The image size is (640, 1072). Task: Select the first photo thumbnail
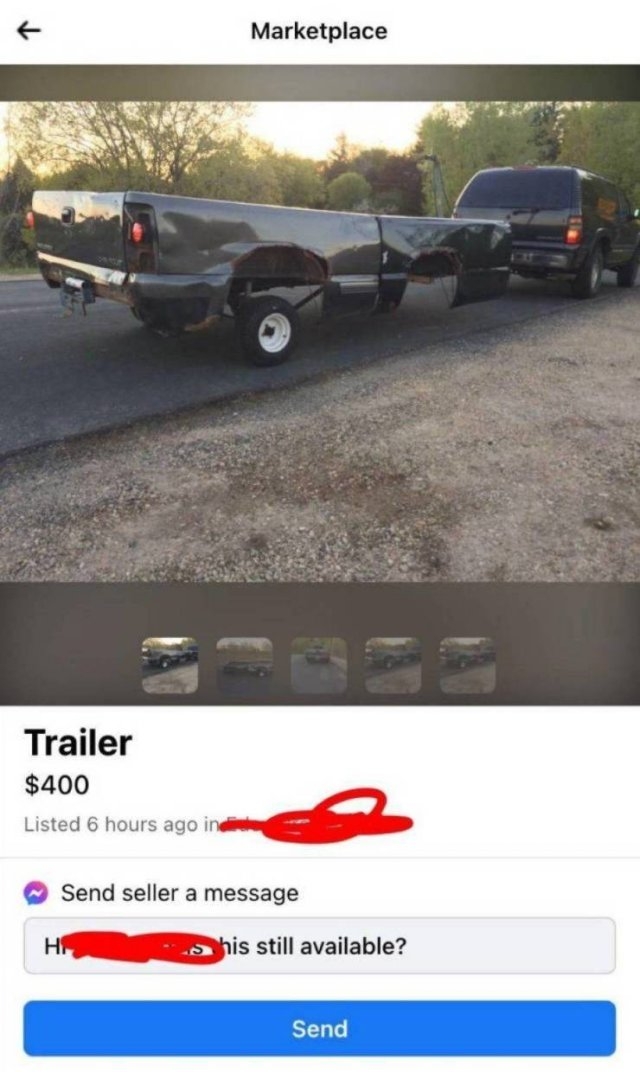coord(170,665)
